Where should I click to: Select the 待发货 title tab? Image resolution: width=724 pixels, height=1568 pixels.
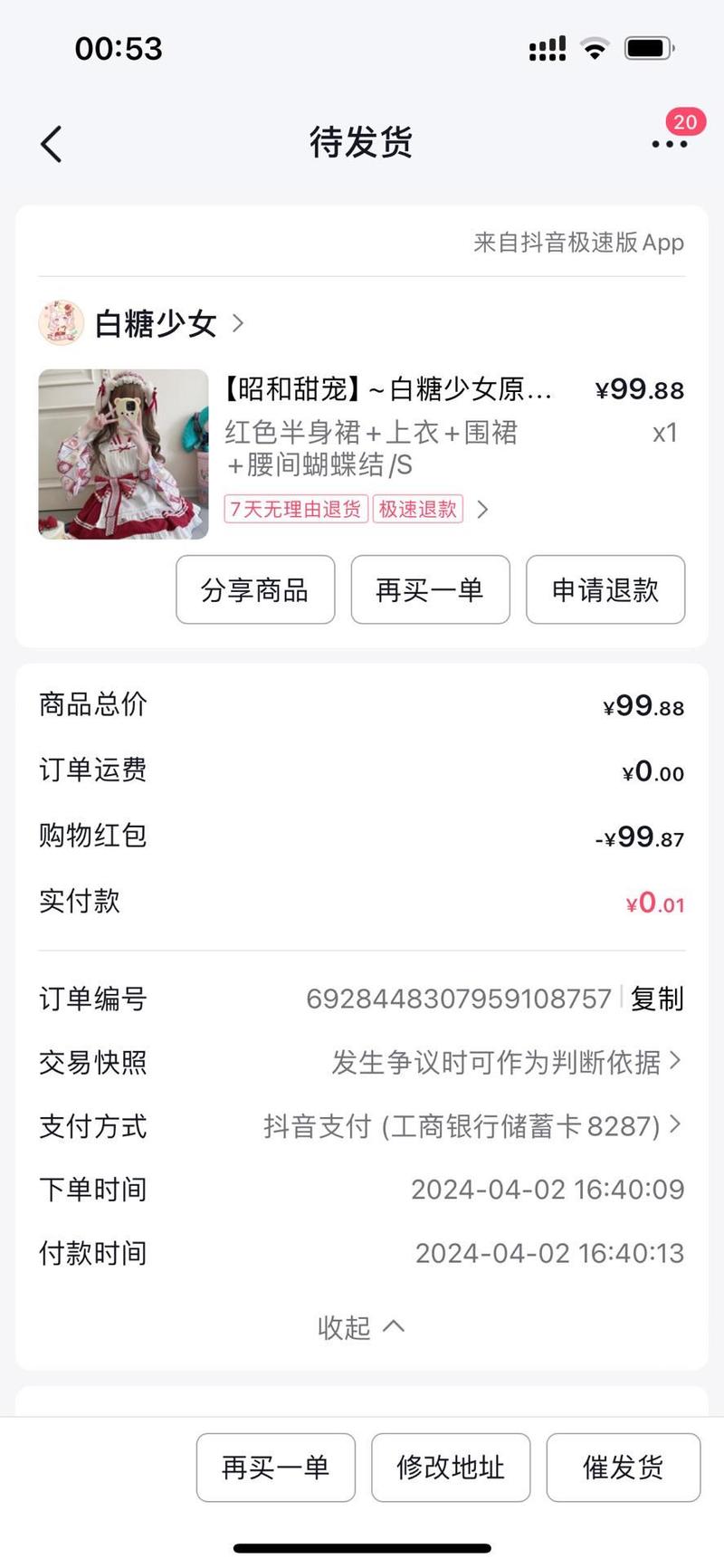click(360, 143)
